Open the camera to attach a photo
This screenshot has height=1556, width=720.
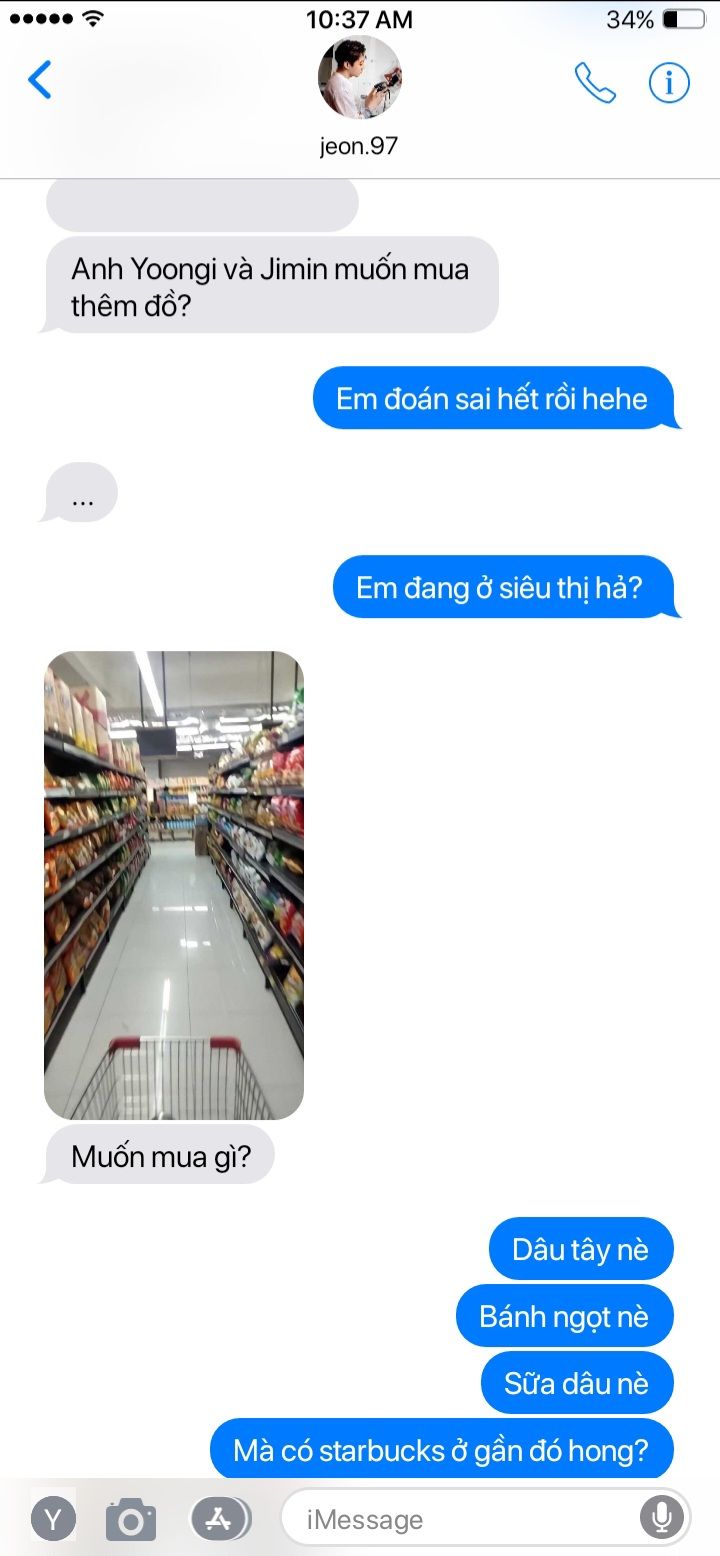[x=131, y=1521]
